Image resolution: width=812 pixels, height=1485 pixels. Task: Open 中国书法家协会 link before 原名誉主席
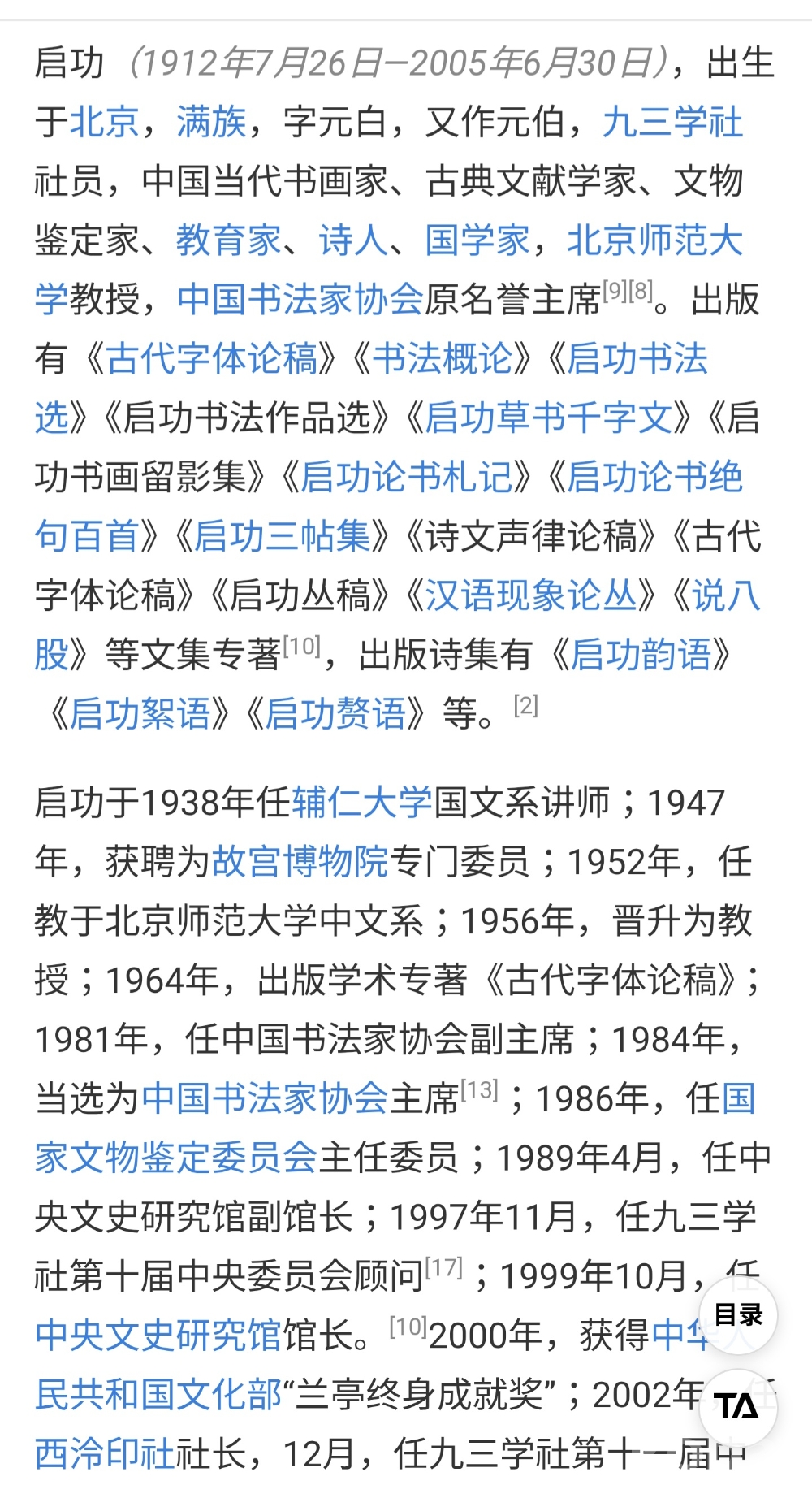tap(300, 299)
